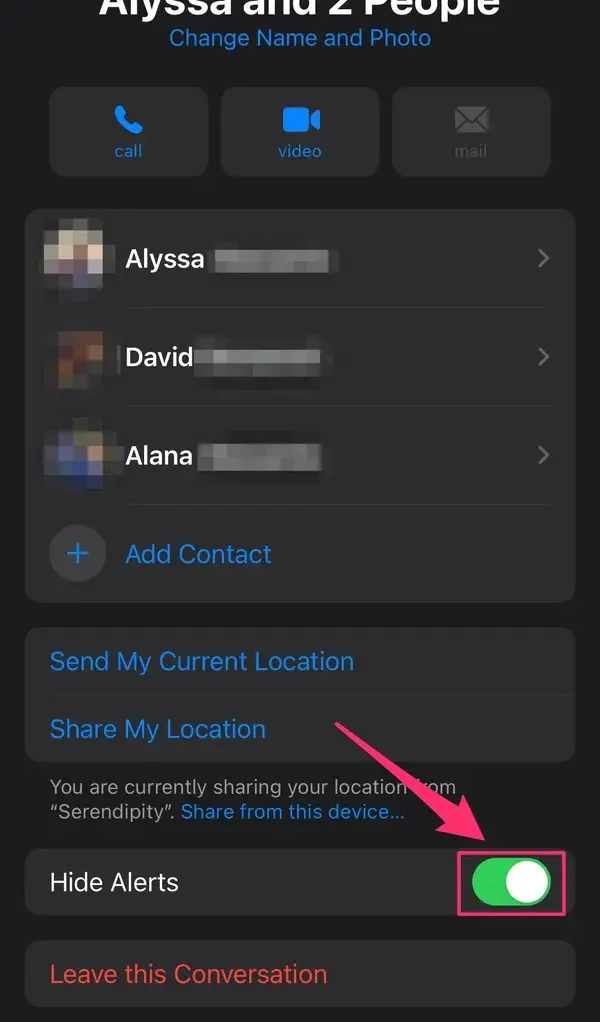Tap the Share from this device link

click(x=293, y=812)
